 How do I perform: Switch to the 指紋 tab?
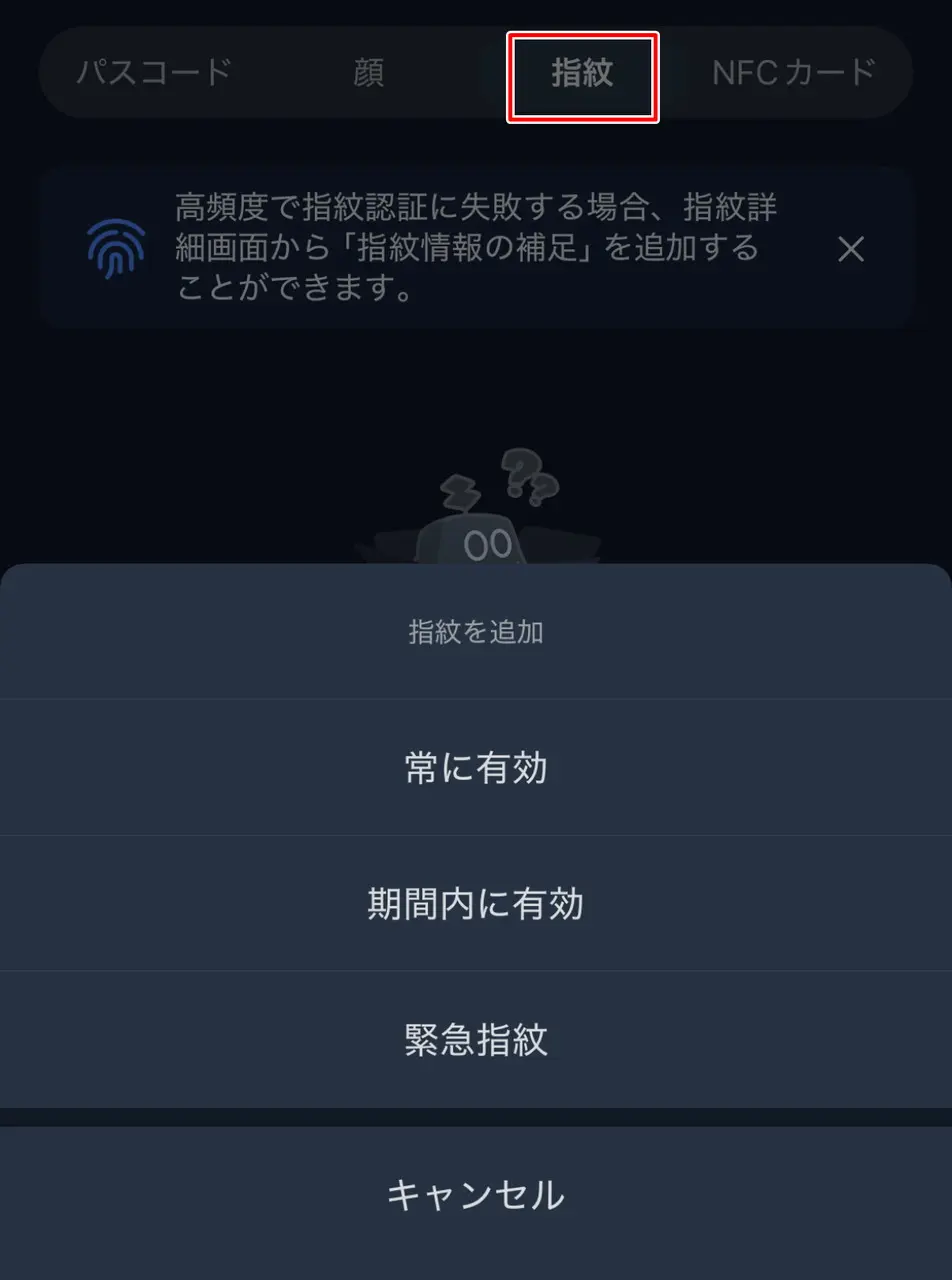click(583, 73)
